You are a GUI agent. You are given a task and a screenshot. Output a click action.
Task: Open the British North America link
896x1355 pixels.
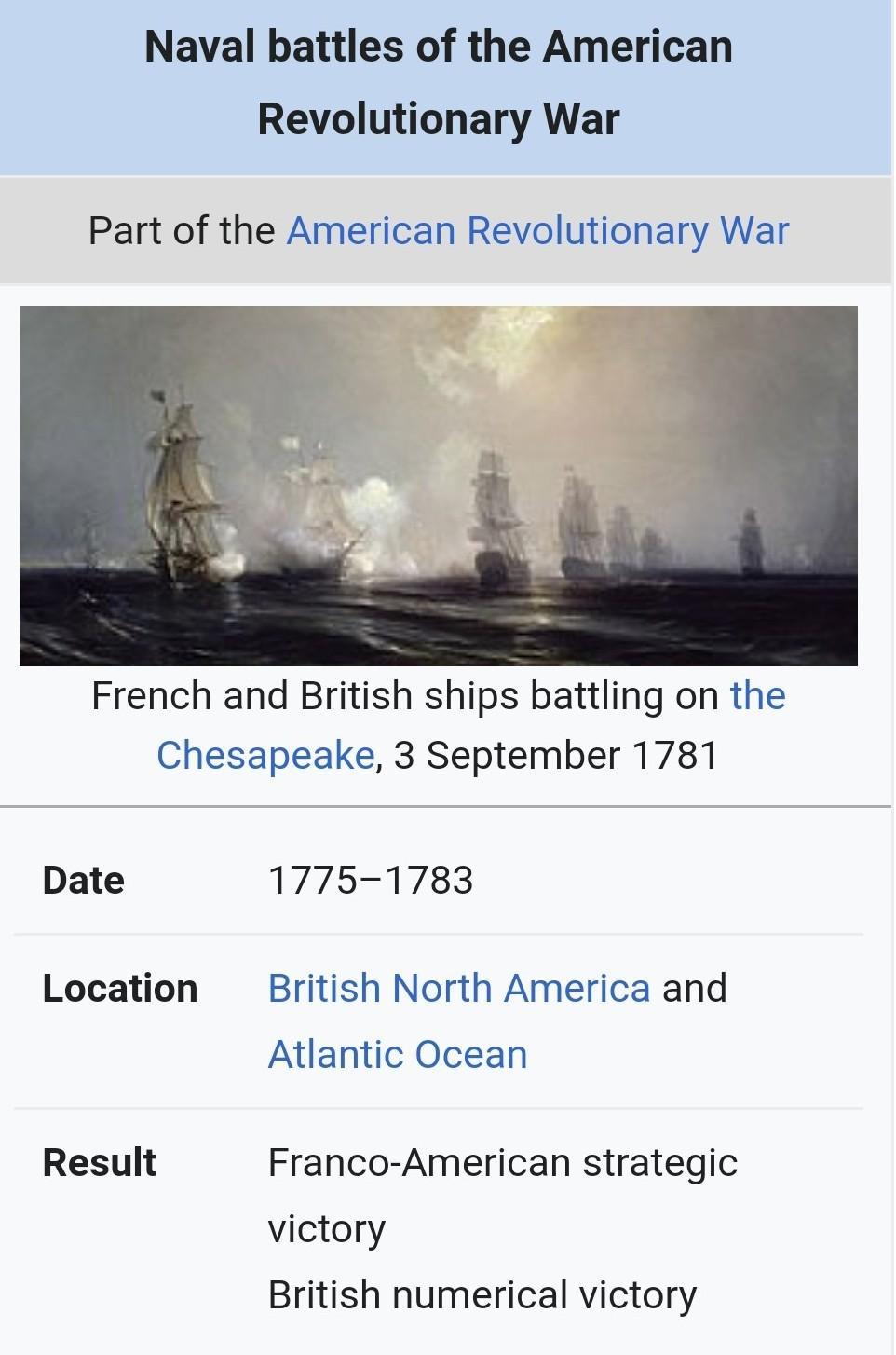[459, 988]
